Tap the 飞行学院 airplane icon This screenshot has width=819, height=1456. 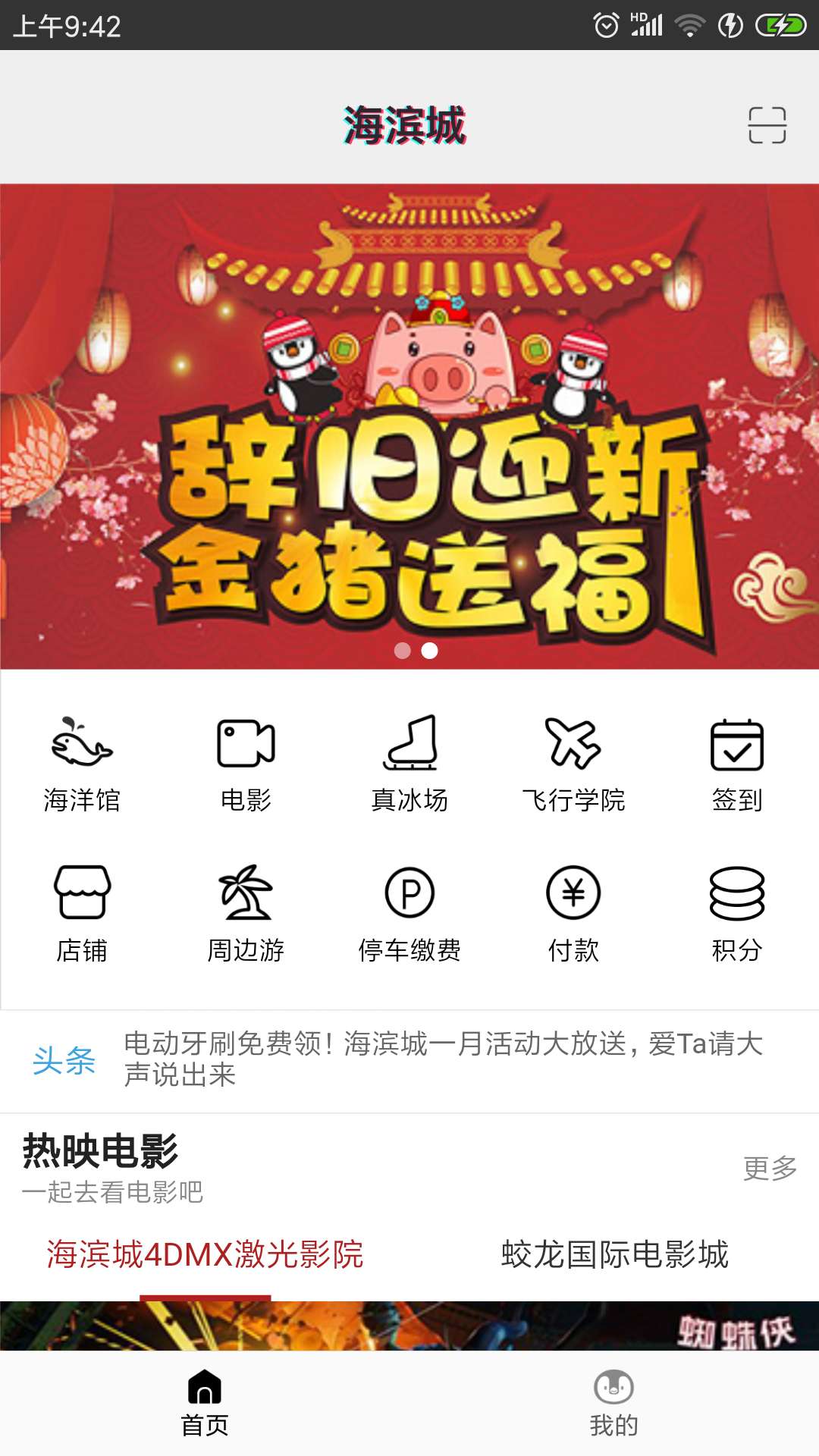tap(573, 758)
